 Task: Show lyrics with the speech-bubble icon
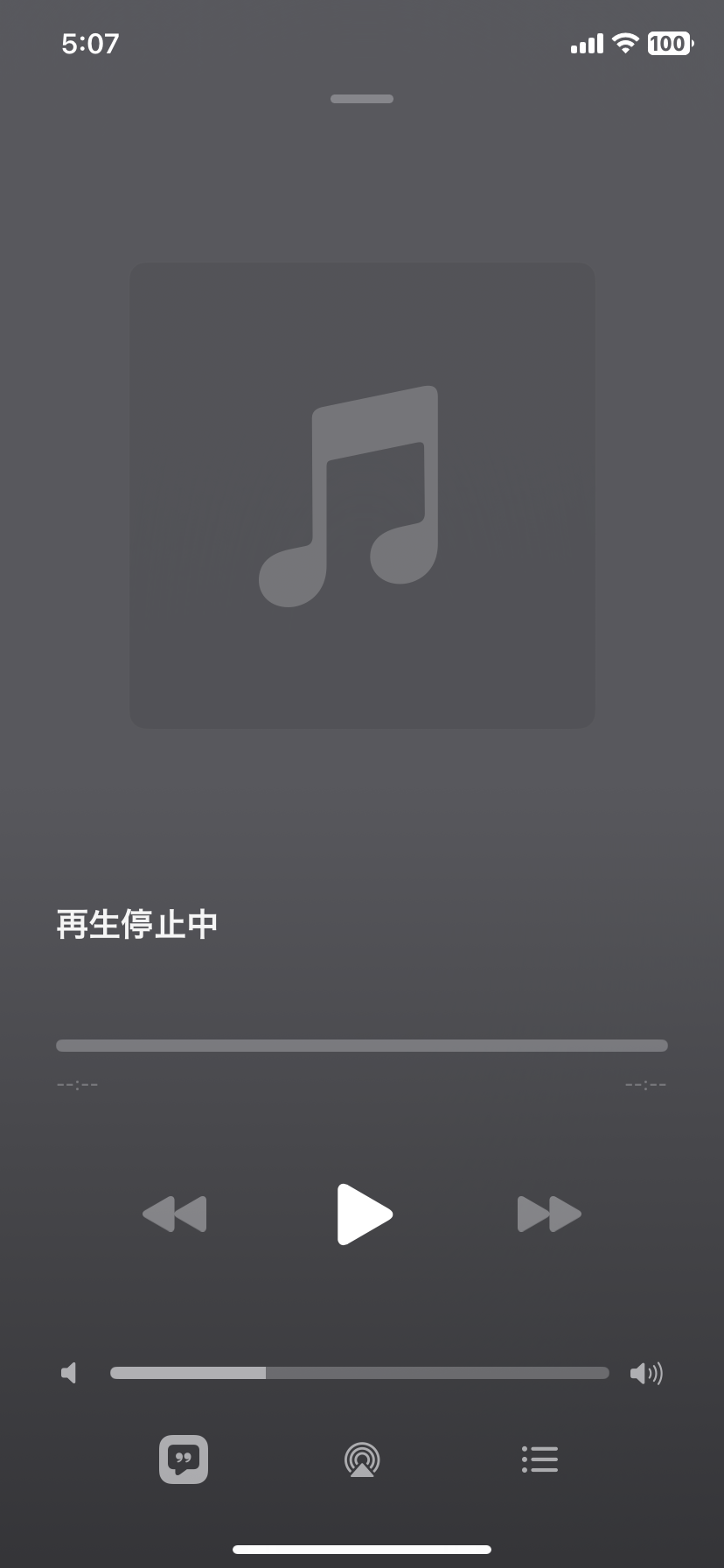(184, 1459)
